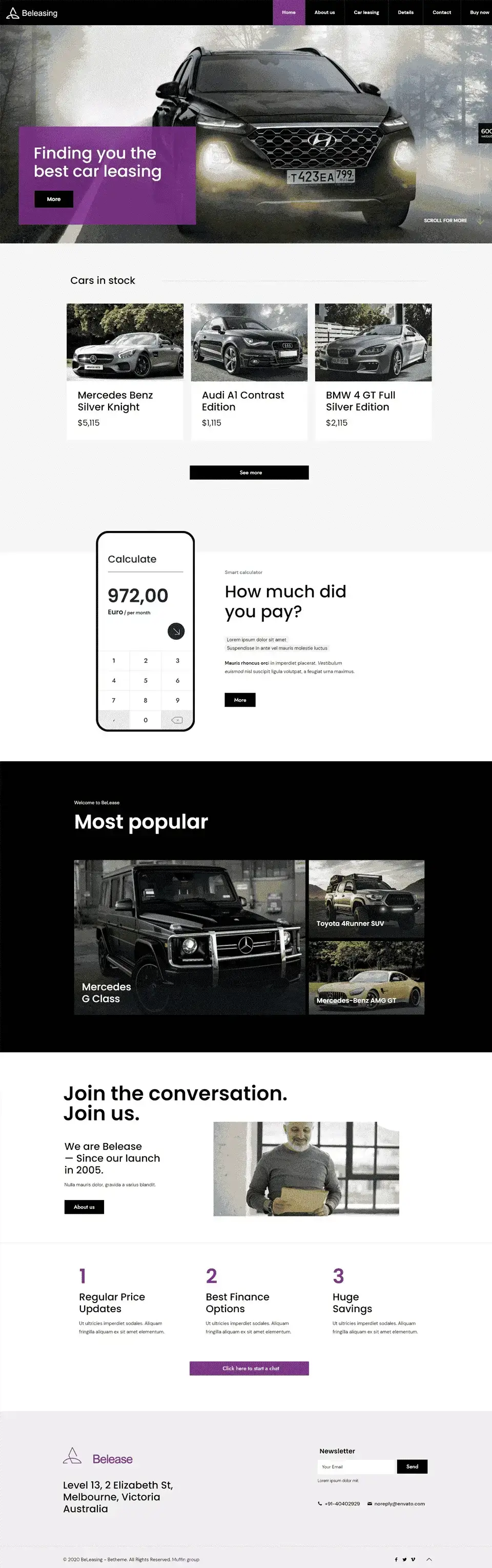Tap the See more button
Screen dimensions: 492x1568
point(249,473)
